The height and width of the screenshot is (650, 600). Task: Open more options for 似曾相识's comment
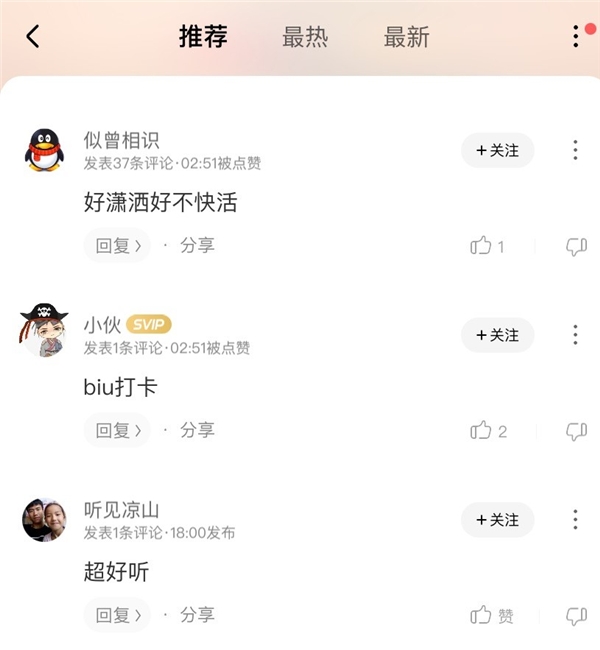pyautogui.click(x=575, y=150)
